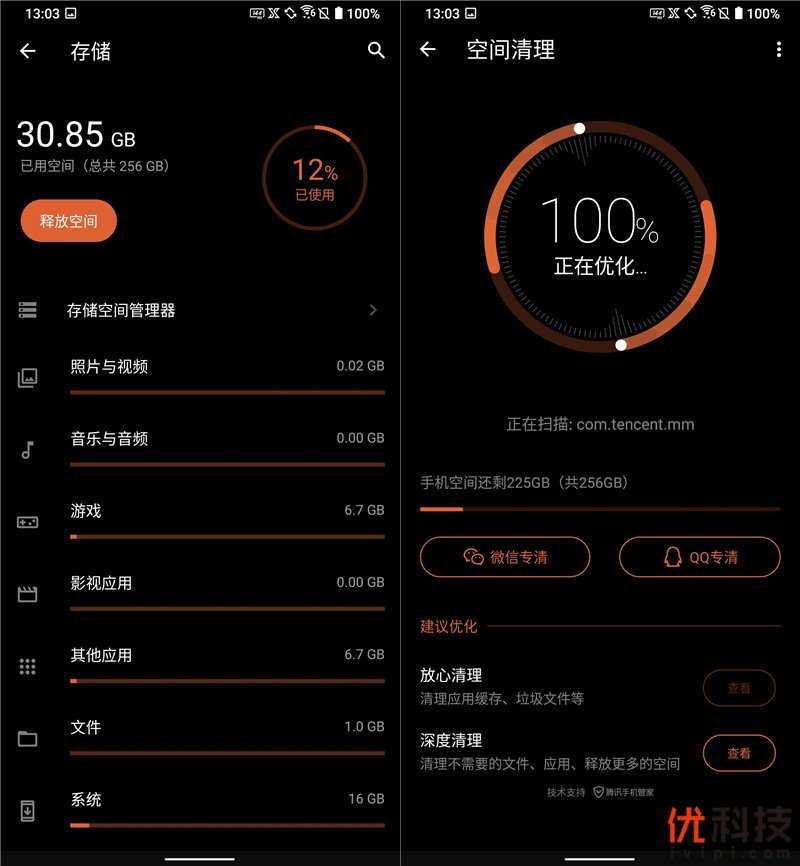The width and height of the screenshot is (800, 866).
Task: Open 存储空间管理器
Action: (200, 310)
